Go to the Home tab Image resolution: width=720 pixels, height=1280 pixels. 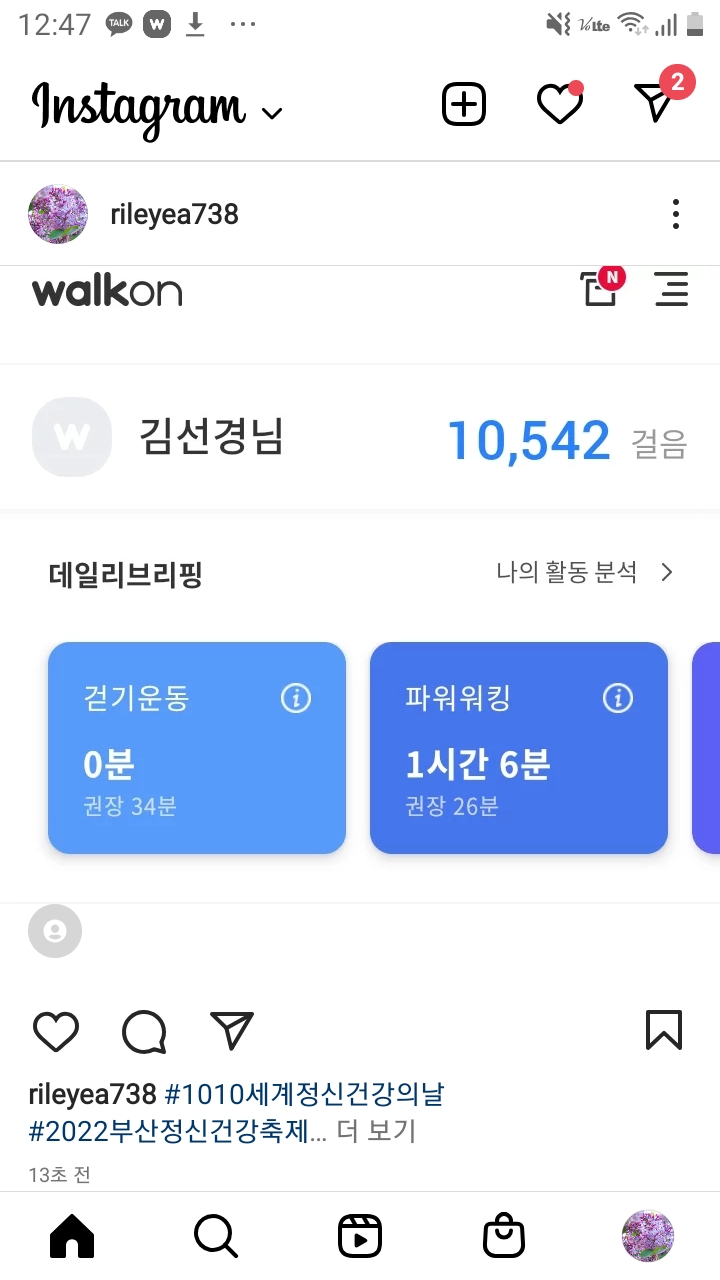click(72, 1237)
